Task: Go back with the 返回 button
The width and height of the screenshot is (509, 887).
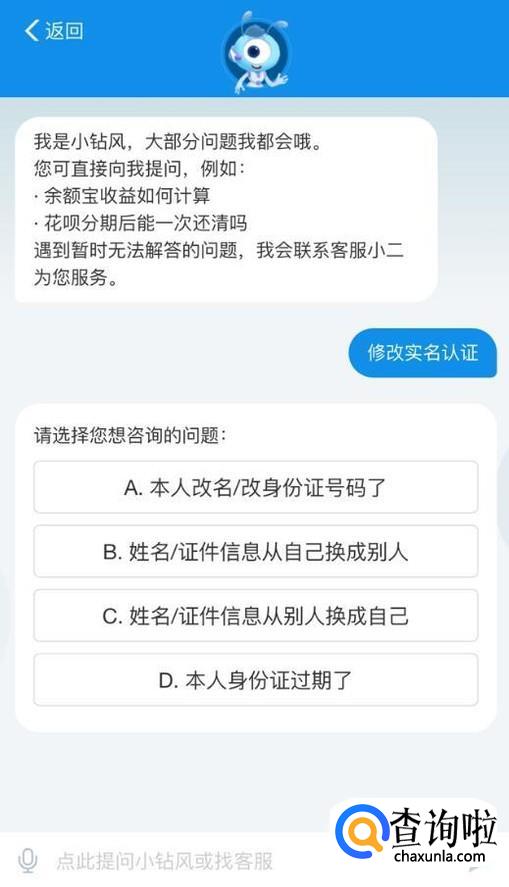Action: pyautogui.click(x=54, y=31)
